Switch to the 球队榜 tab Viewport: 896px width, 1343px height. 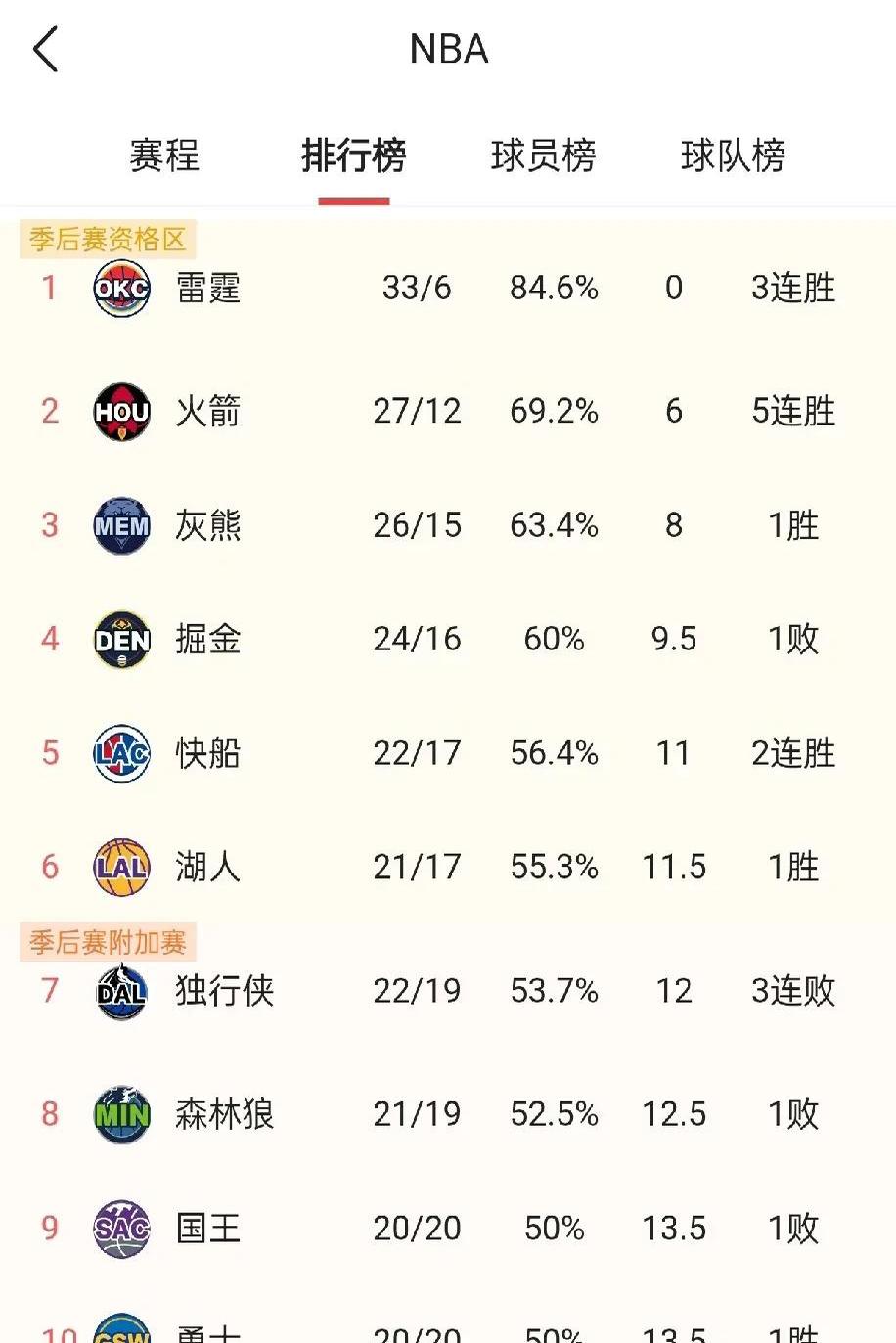click(733, 156)
